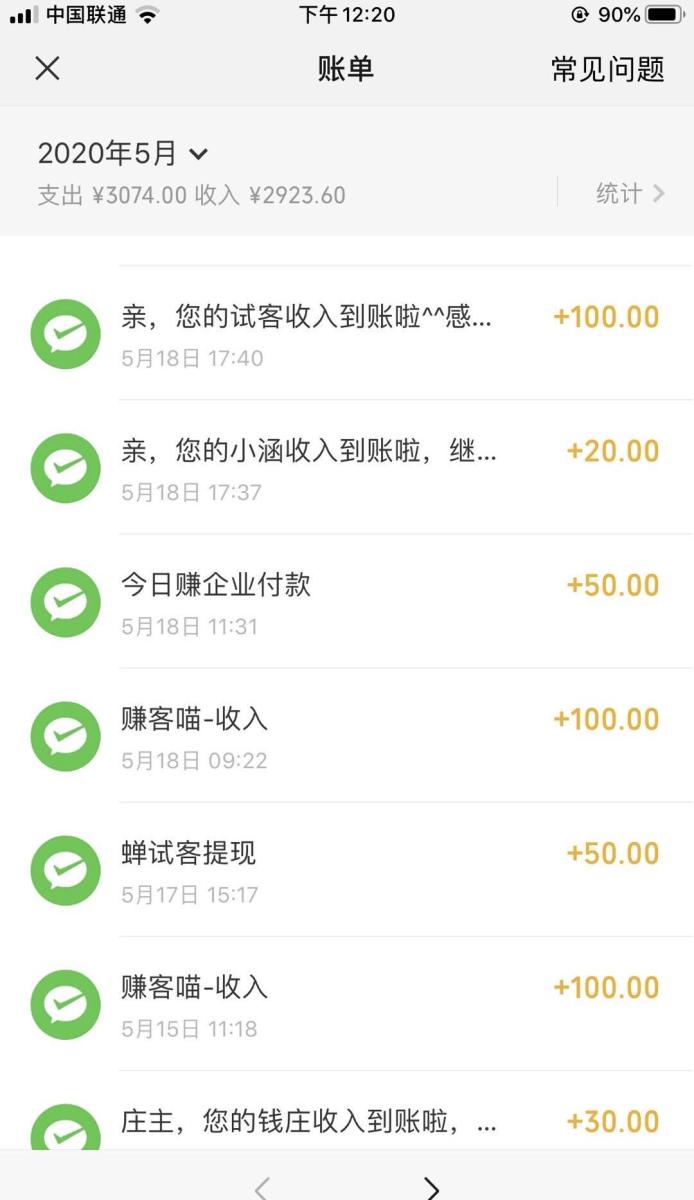Open 统计 statistics view
Image resolution: width=694 pixels, height=1200 pixels.
(630, 193)
